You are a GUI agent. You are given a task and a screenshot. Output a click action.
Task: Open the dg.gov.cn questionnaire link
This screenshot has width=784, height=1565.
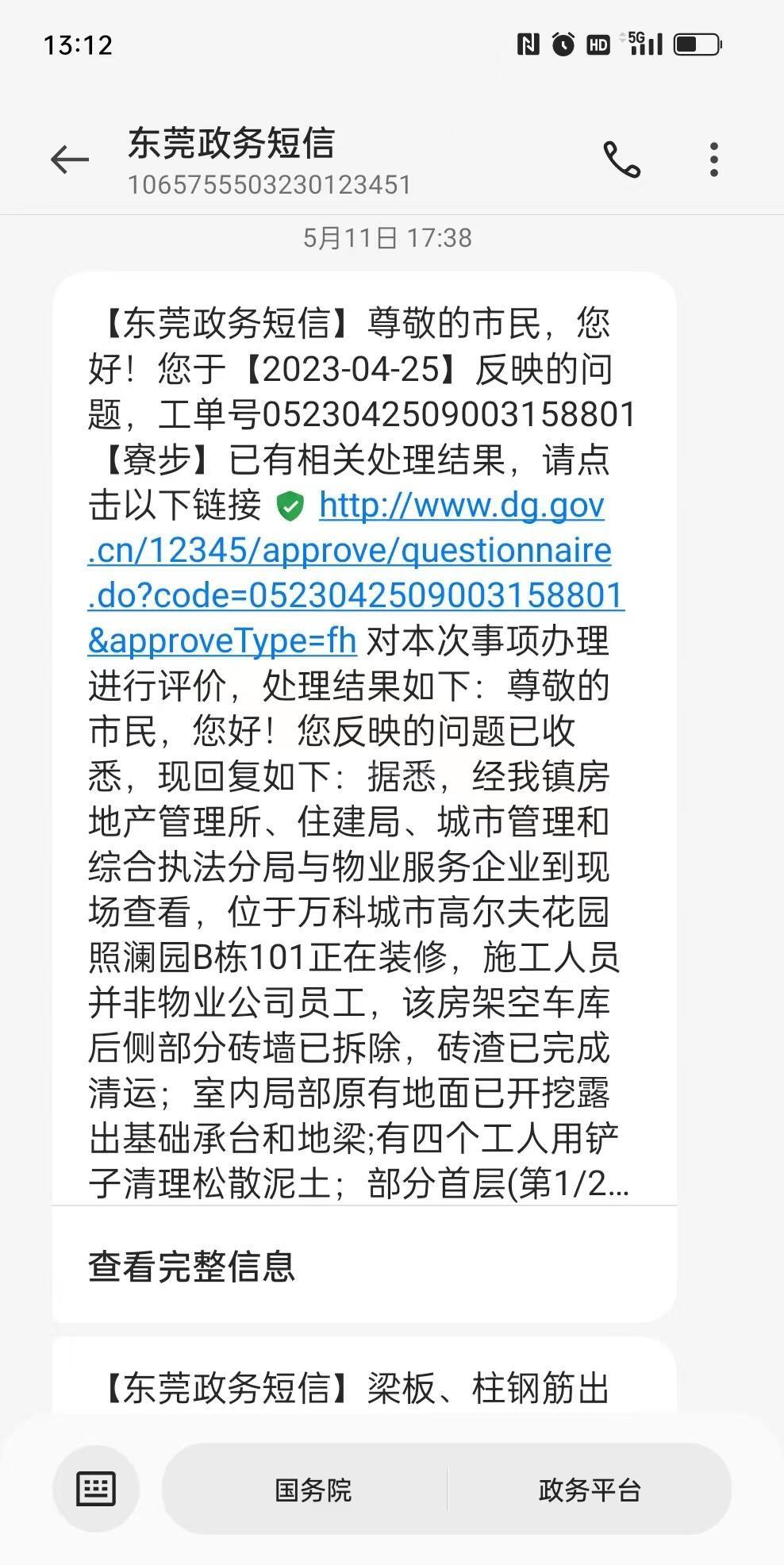355,573
